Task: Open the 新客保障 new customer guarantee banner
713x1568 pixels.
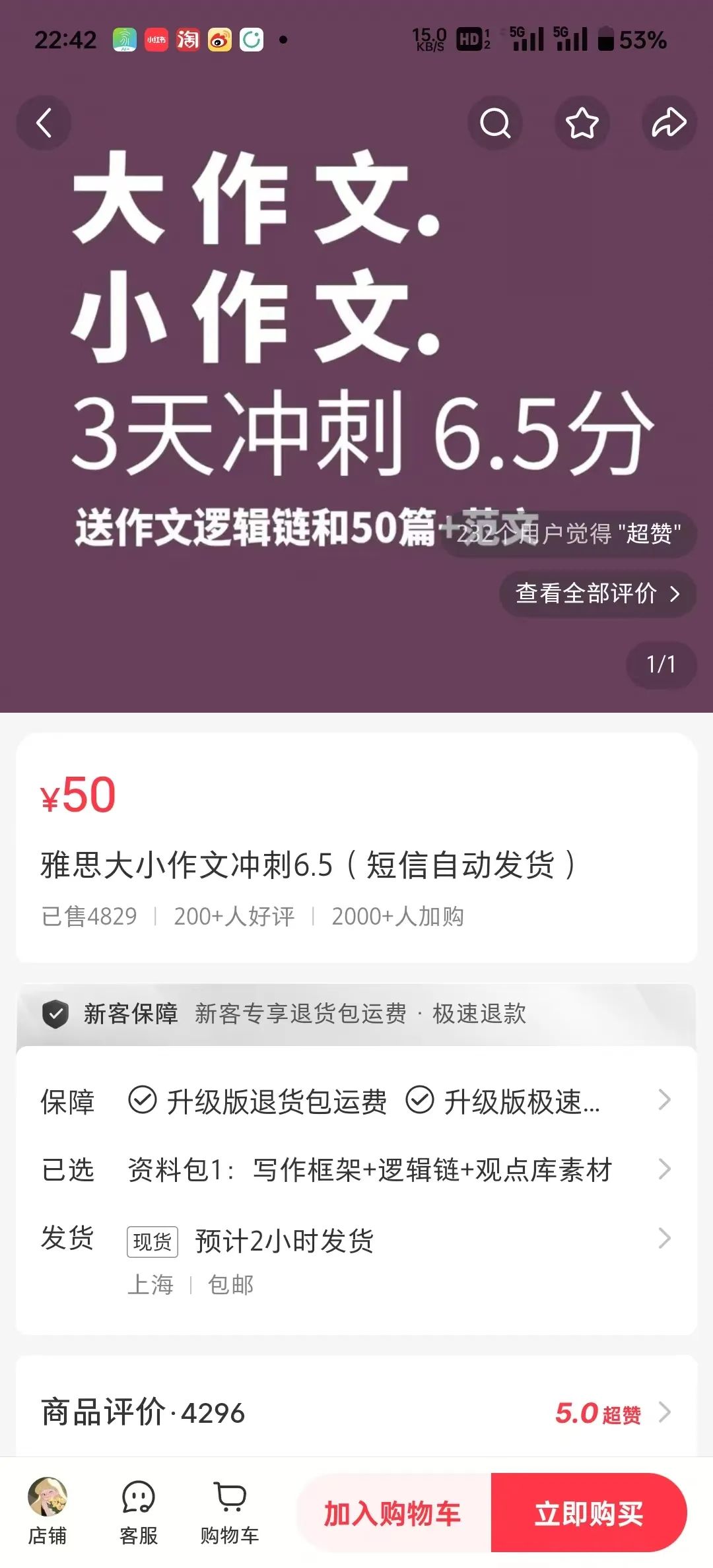Action: (356, 1013)
